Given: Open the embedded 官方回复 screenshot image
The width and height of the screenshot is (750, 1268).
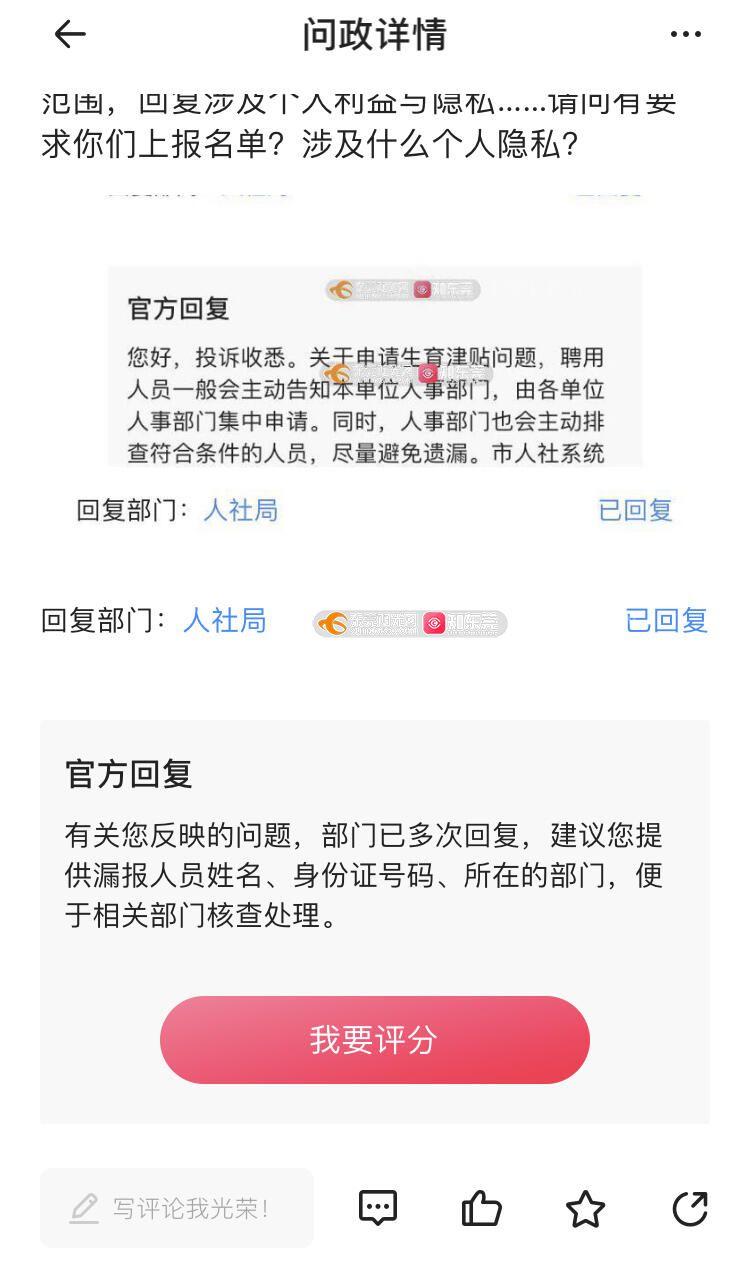Looking at the screenshot, I should pos(375,365).
